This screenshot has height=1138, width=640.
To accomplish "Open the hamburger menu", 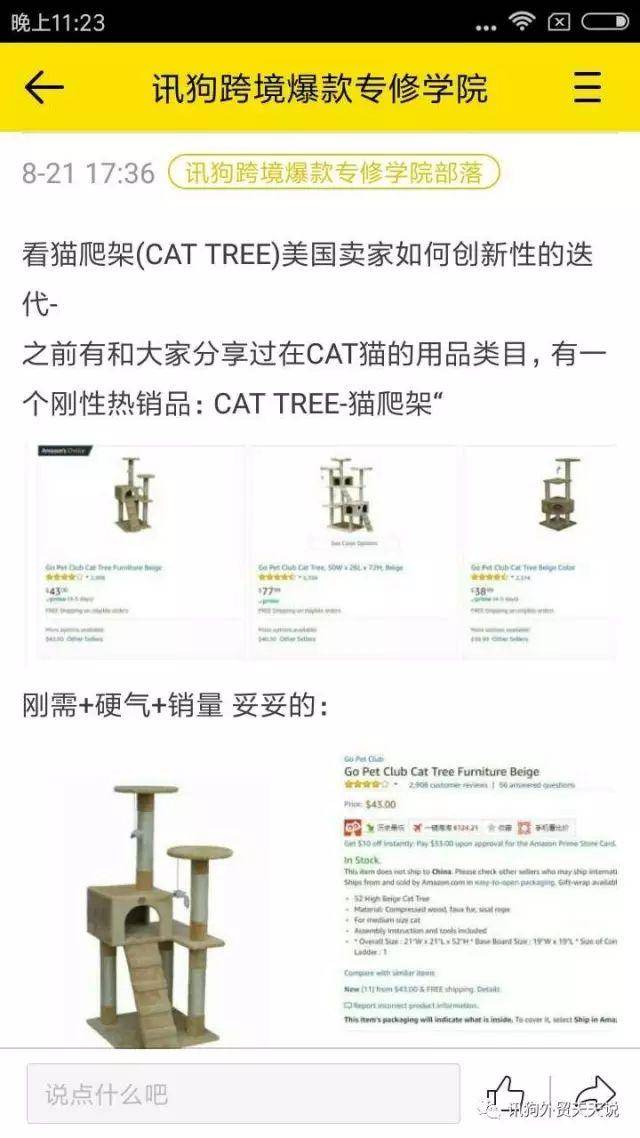I will pos(587,88).
